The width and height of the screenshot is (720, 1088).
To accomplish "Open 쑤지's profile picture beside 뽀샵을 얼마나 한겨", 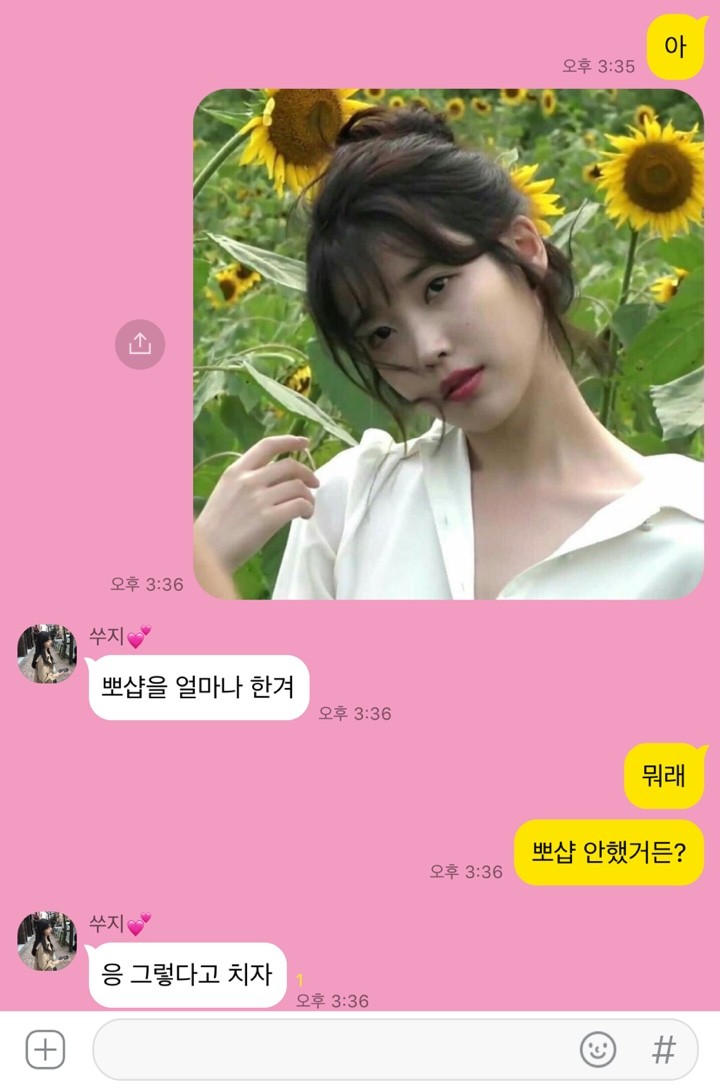I will (x=47, y=654).
